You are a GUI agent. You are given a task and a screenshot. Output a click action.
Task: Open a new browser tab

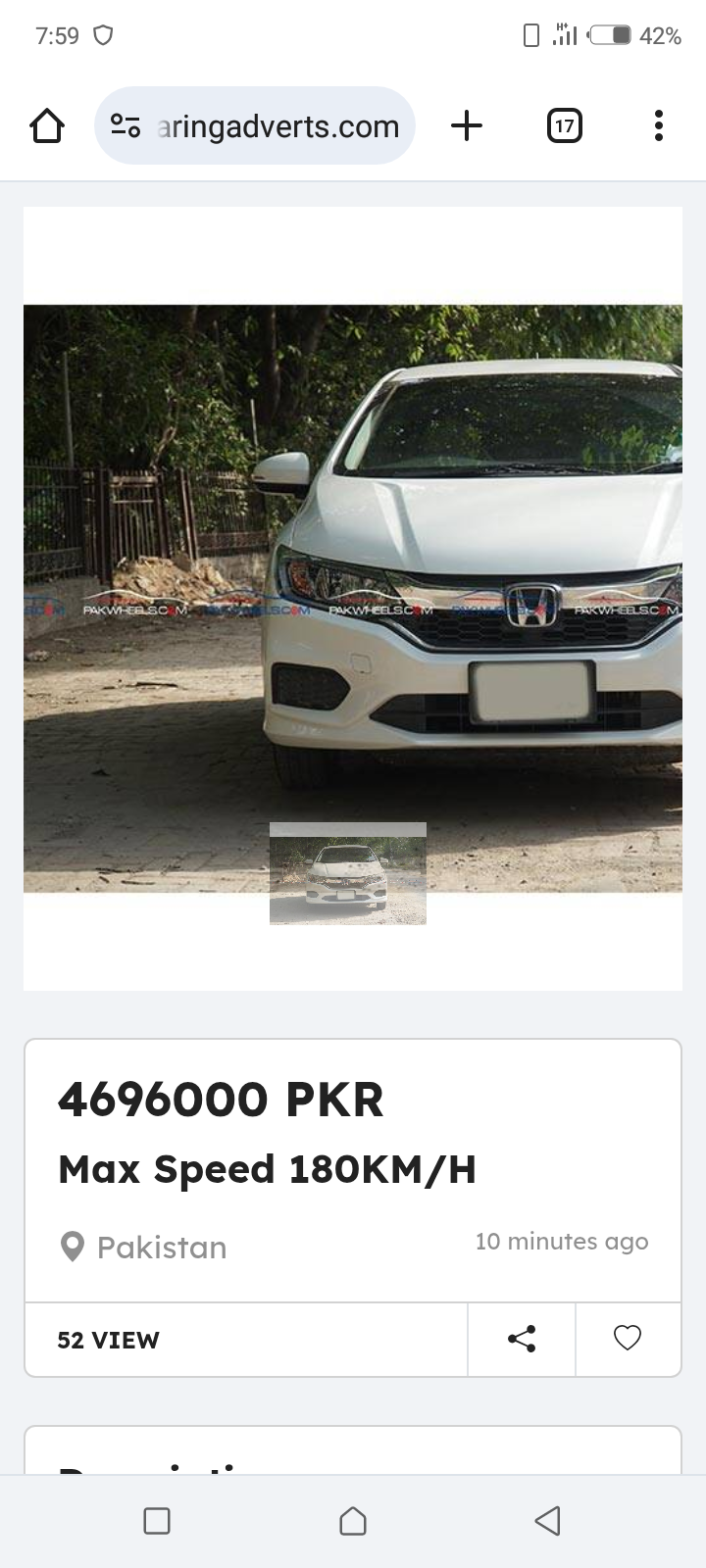[x=467, y=125]
